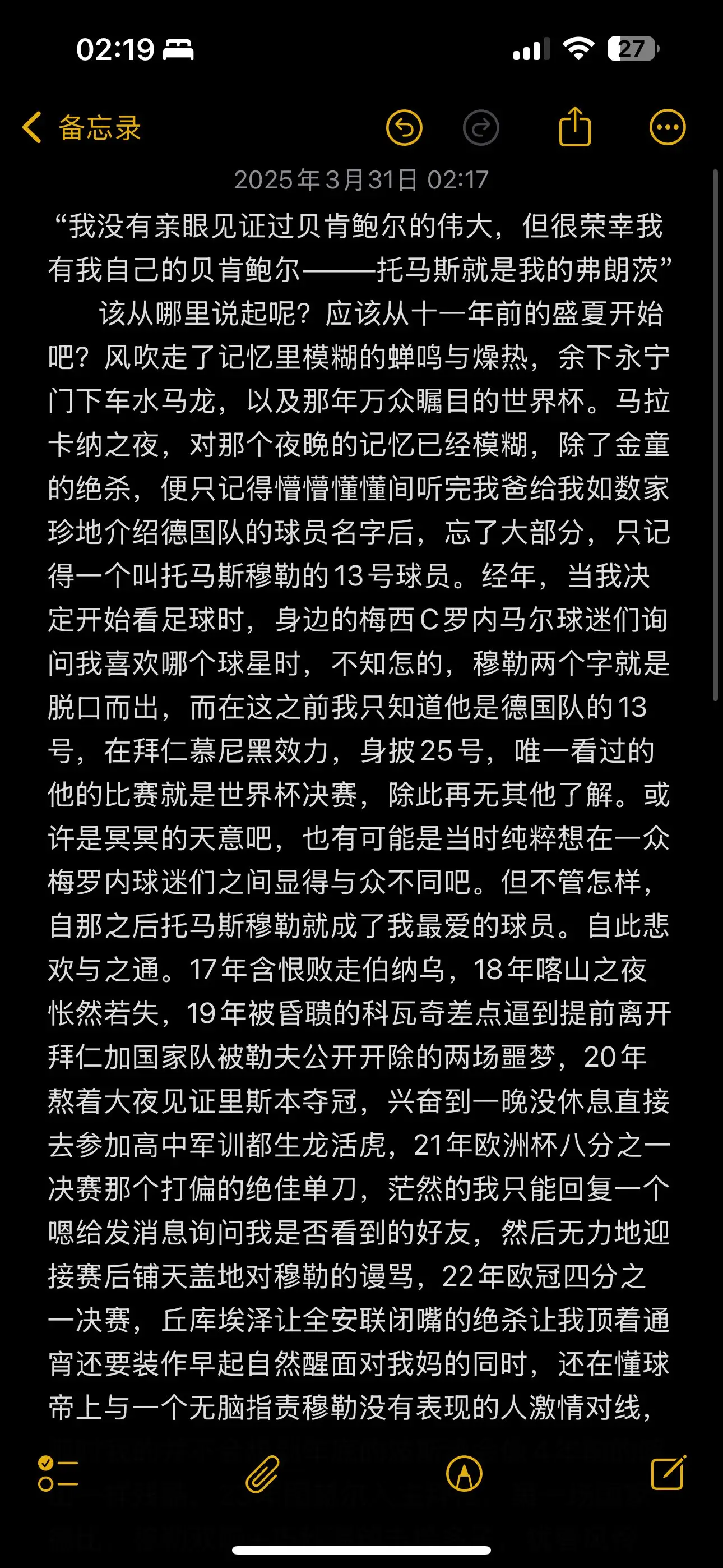Add a checklist to the note
The width and height of the screenshot is (723, 1568).
[x=58, y=1474]
